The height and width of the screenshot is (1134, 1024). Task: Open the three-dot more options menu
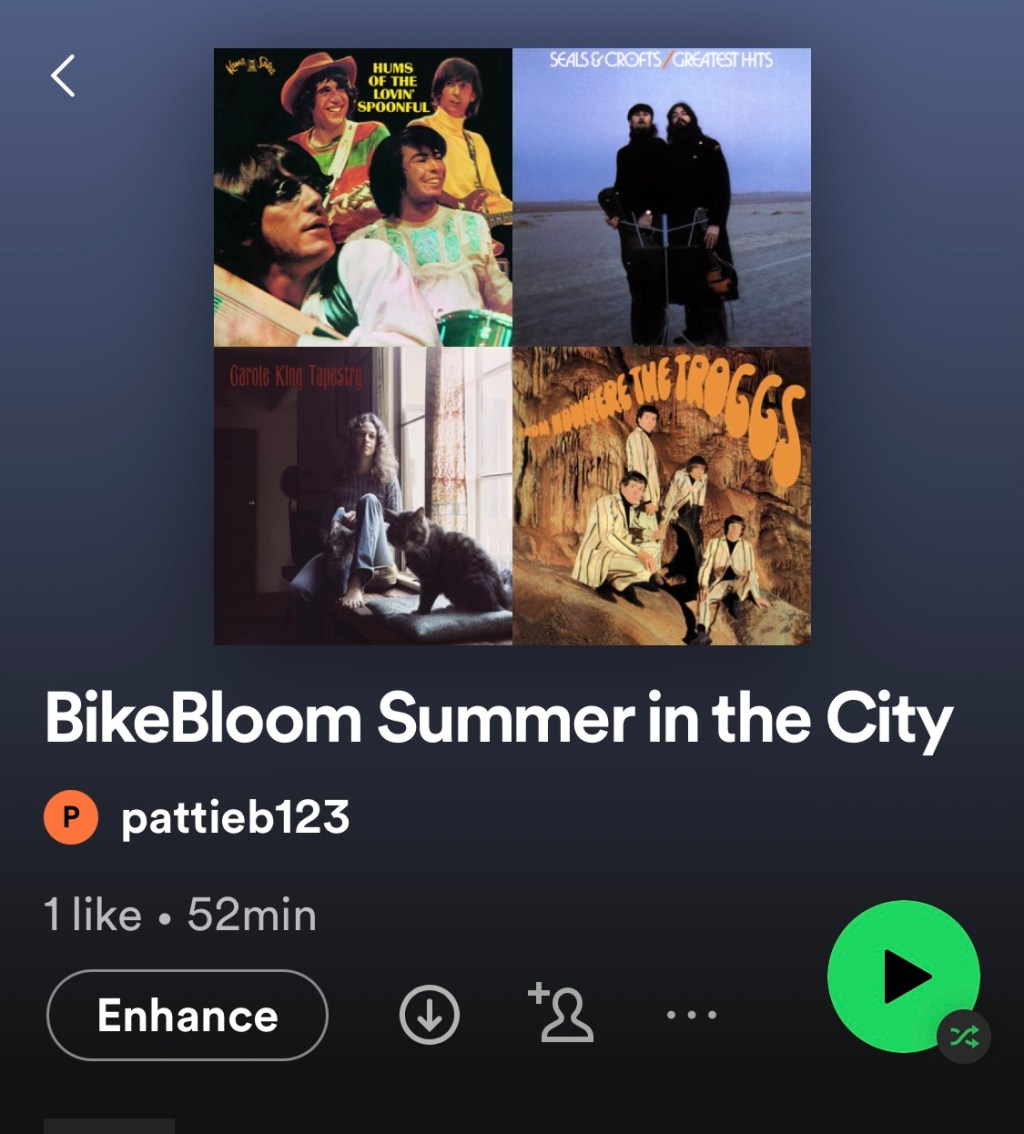[692, 1015]
